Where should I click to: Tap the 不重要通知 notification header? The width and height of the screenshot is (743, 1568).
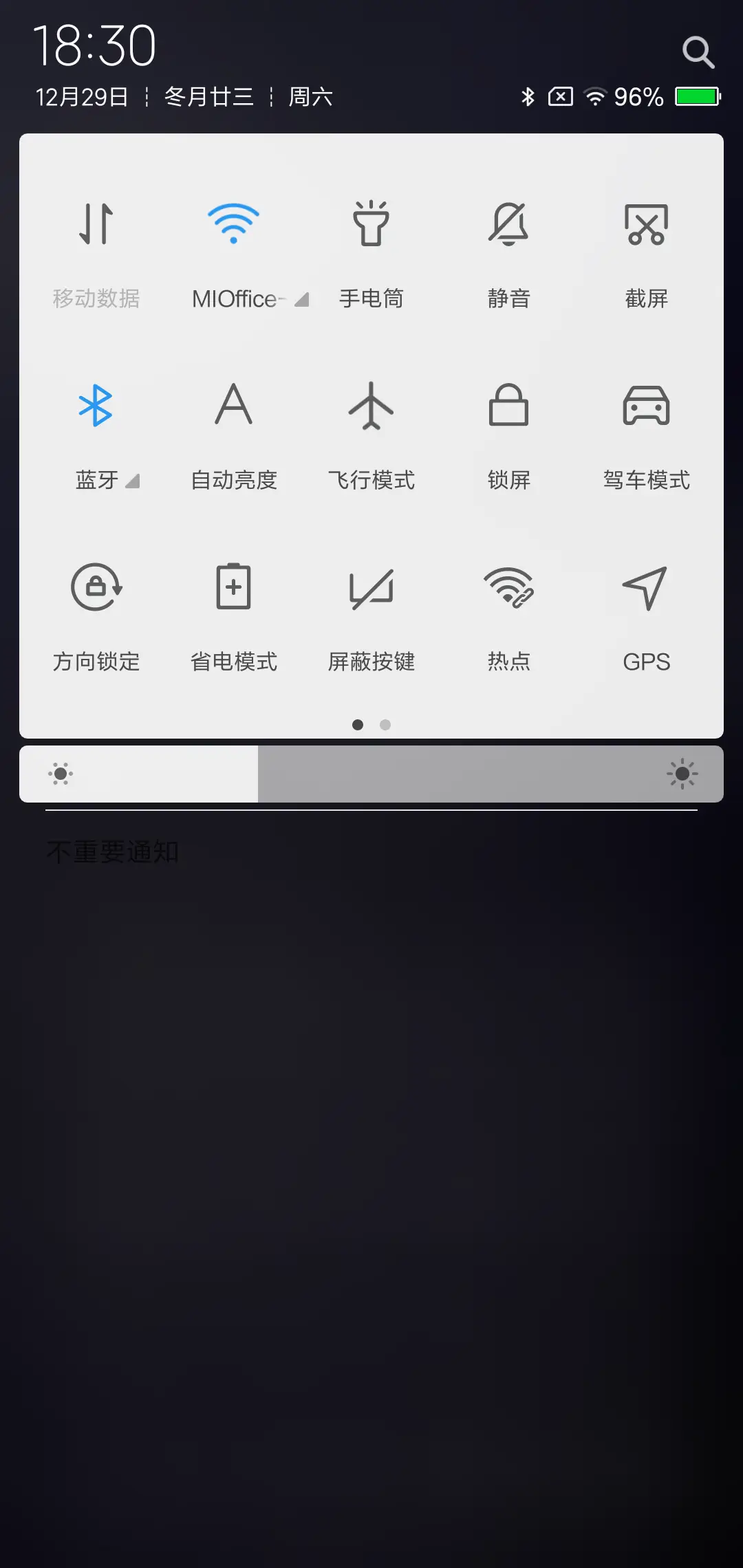(x=112, y=853)
